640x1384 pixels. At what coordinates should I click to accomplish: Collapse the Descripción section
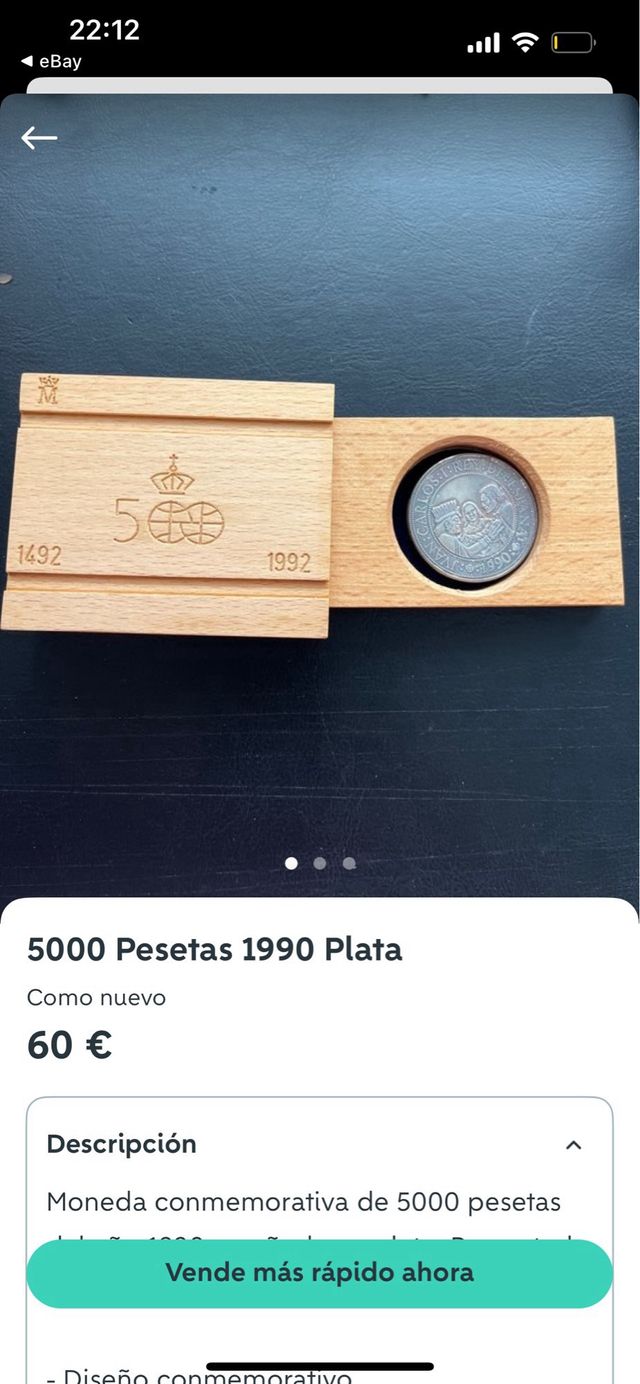pyautogui.click(x=573, y=1145)
